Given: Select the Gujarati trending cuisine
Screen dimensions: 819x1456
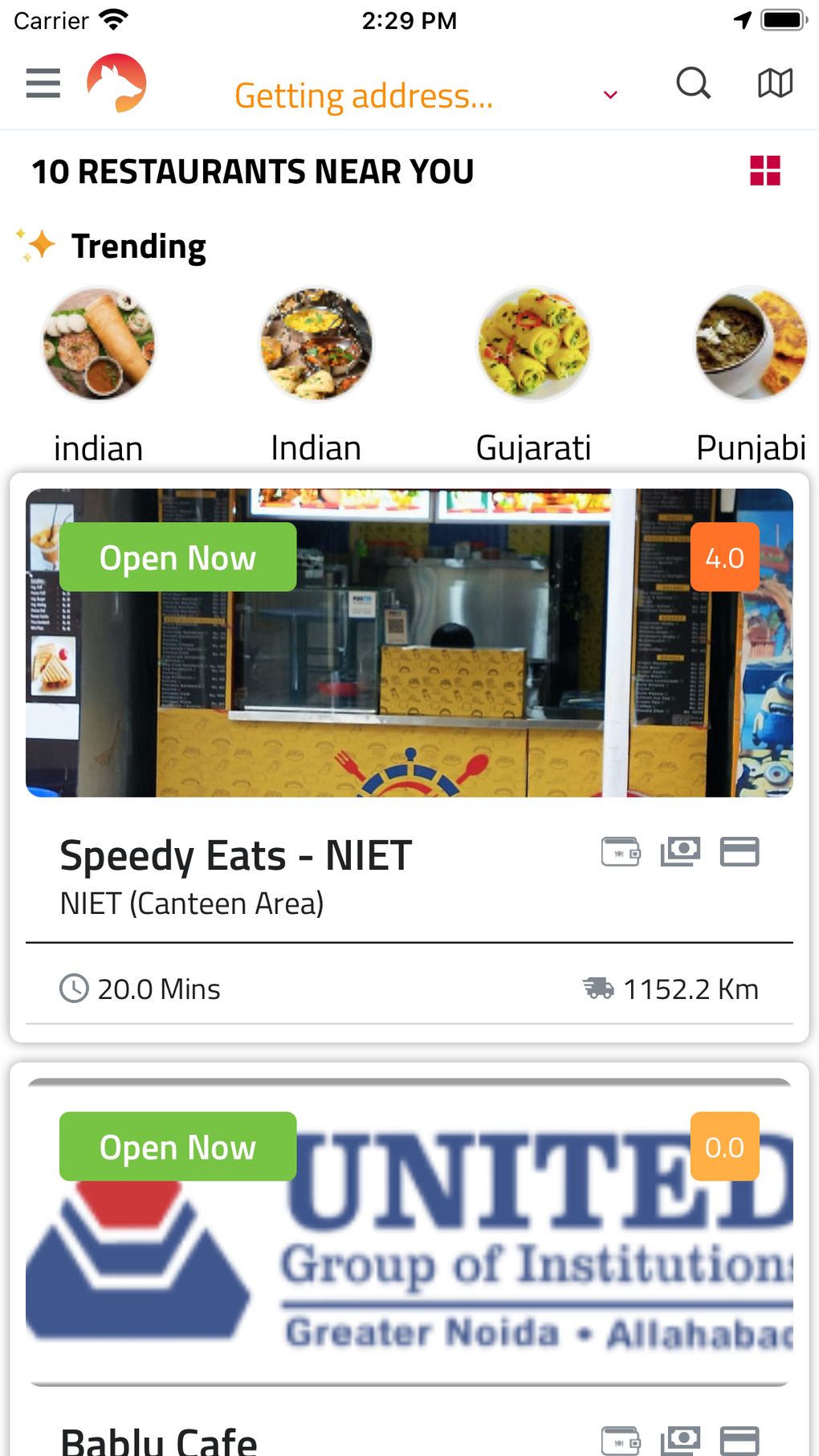Looking at the screenshot, I should tap(534, 375).
